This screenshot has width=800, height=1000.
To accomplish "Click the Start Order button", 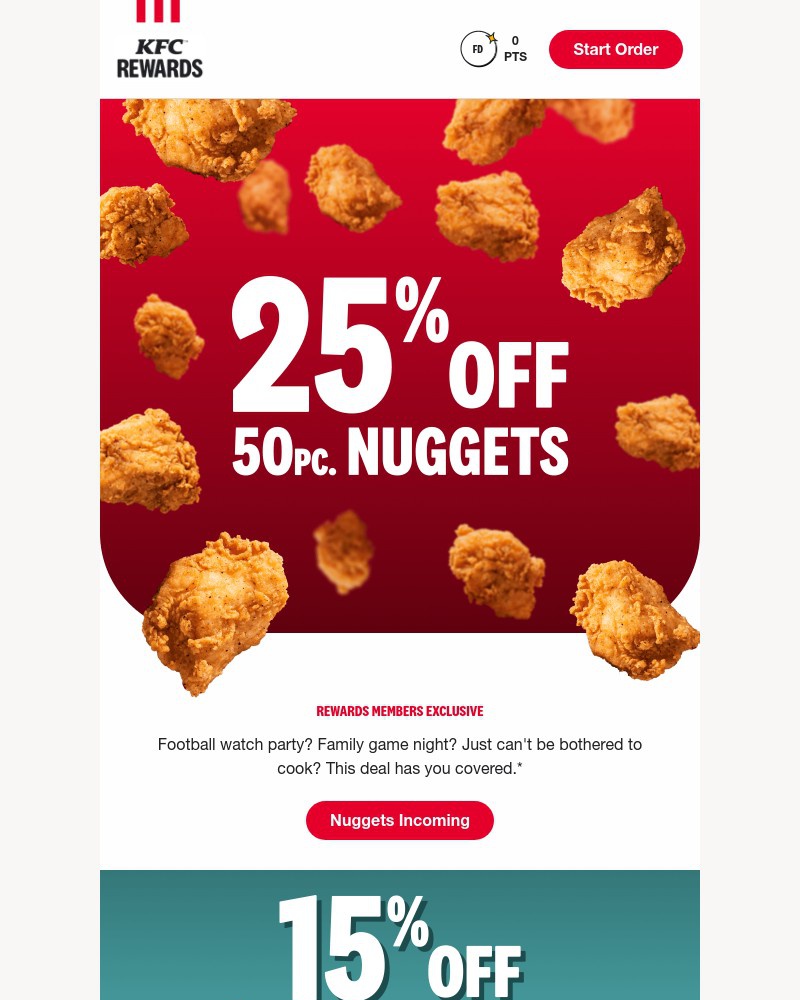I will pos(616,48).
